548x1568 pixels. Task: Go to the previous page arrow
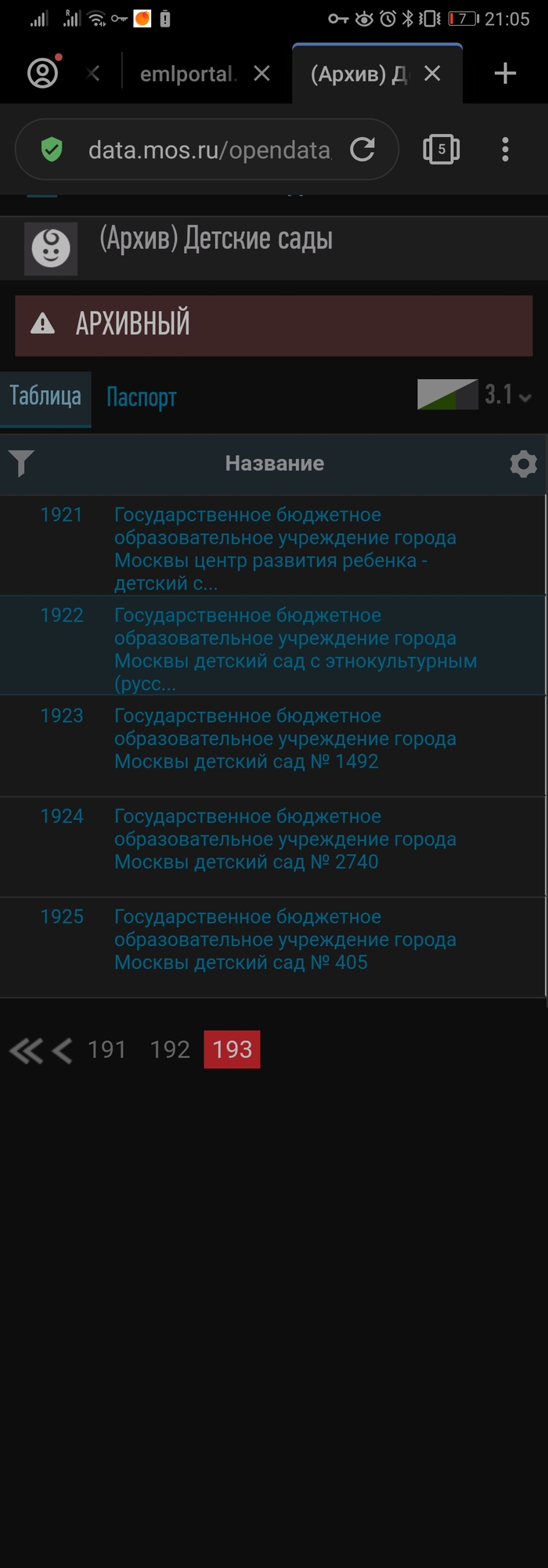coord(63,1050)
